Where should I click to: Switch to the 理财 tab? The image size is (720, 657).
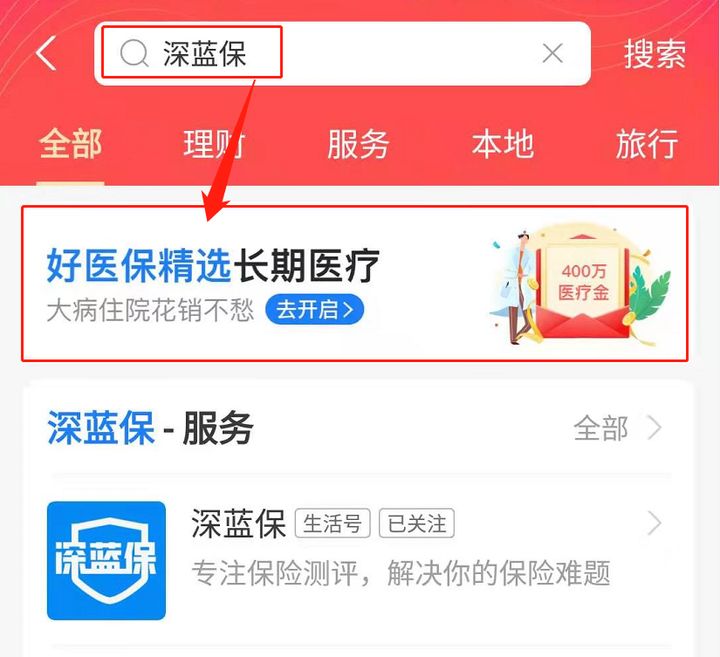(x=214, y=144)
